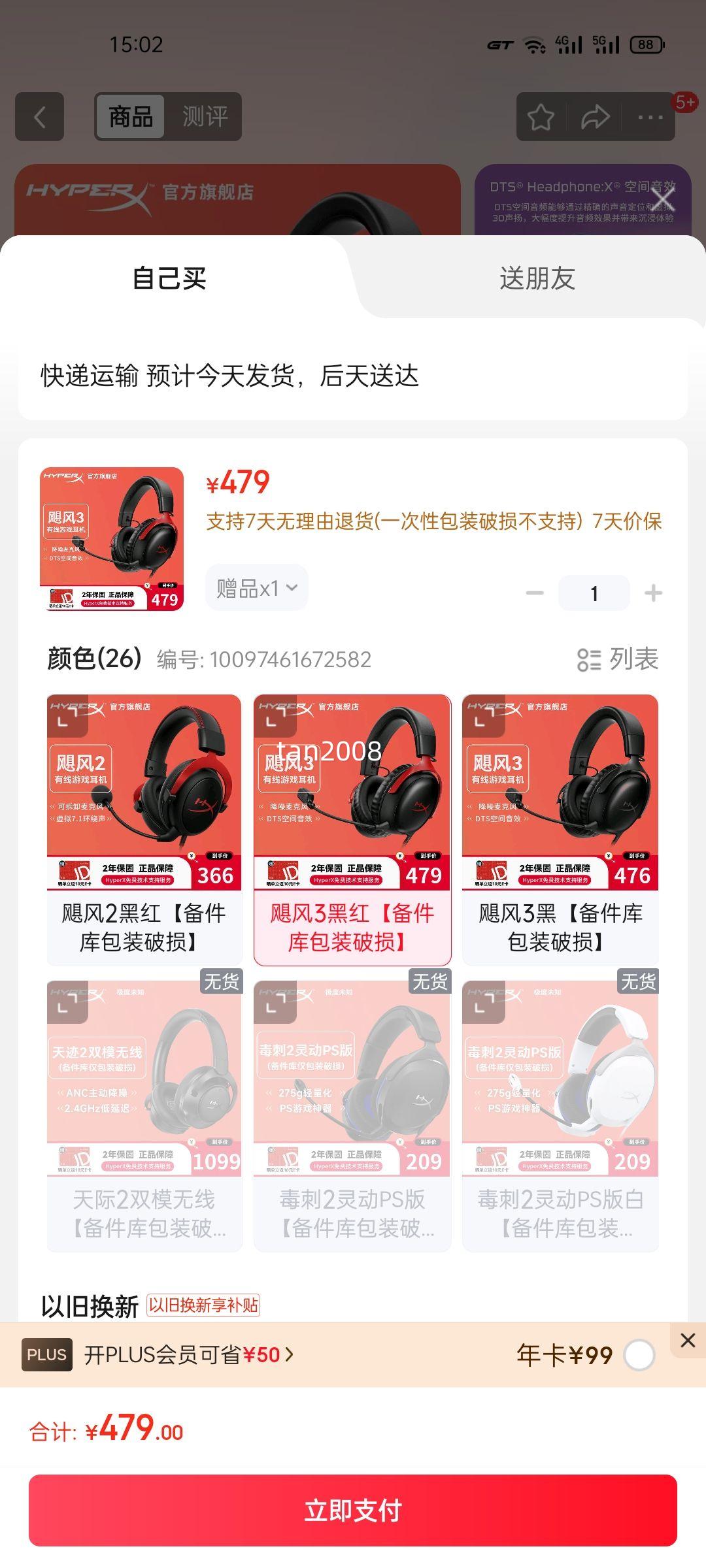Tap the back arrow at top left
Screen dimensions: 706x1568
(x=39, y=118)
